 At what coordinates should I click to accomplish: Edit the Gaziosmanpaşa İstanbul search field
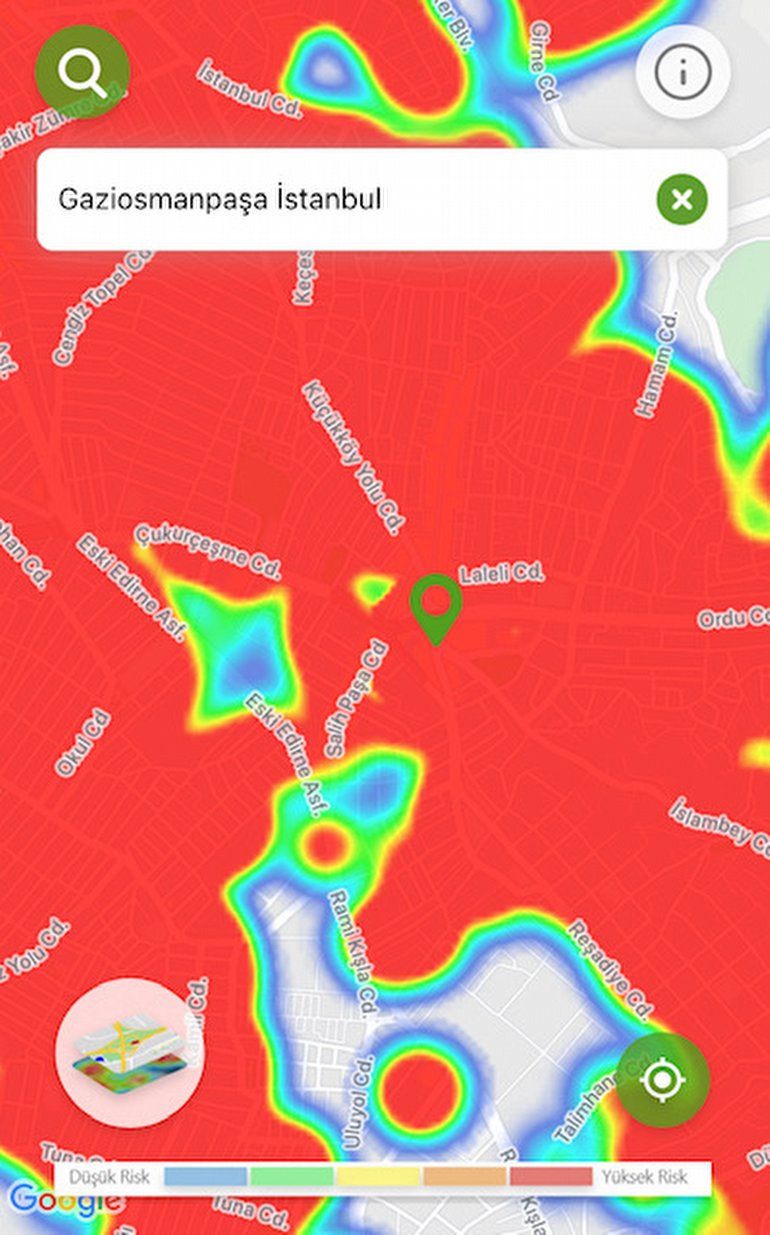[340, 199]
